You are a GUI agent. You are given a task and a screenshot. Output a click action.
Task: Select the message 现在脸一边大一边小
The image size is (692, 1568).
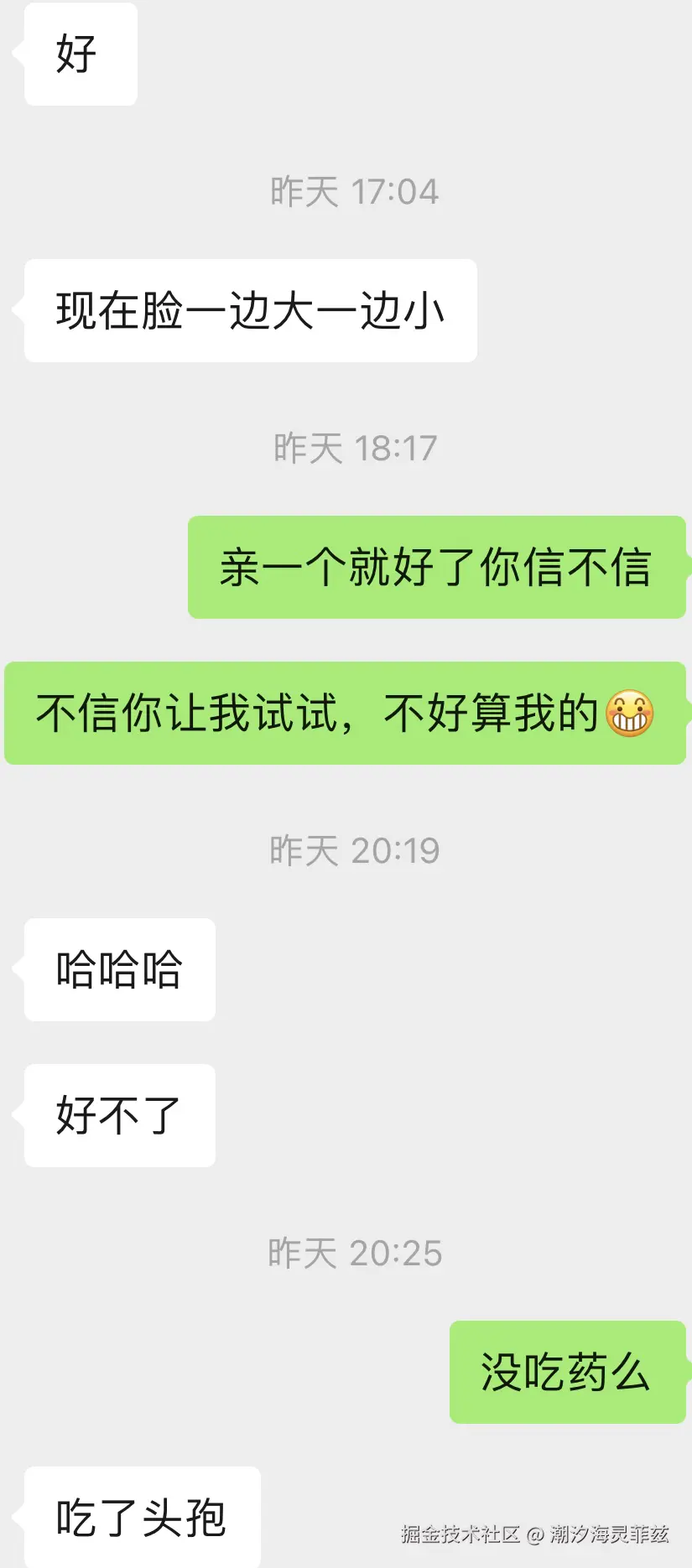[x=249, y=310]
